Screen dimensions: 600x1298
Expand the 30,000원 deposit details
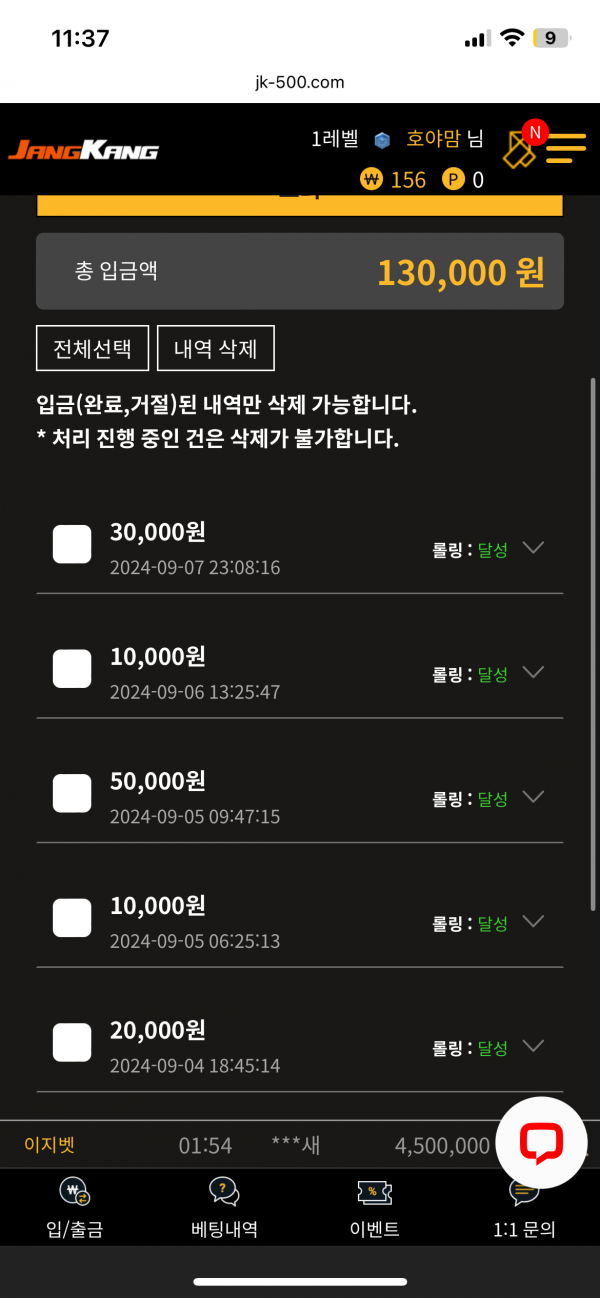click(534, 548)
